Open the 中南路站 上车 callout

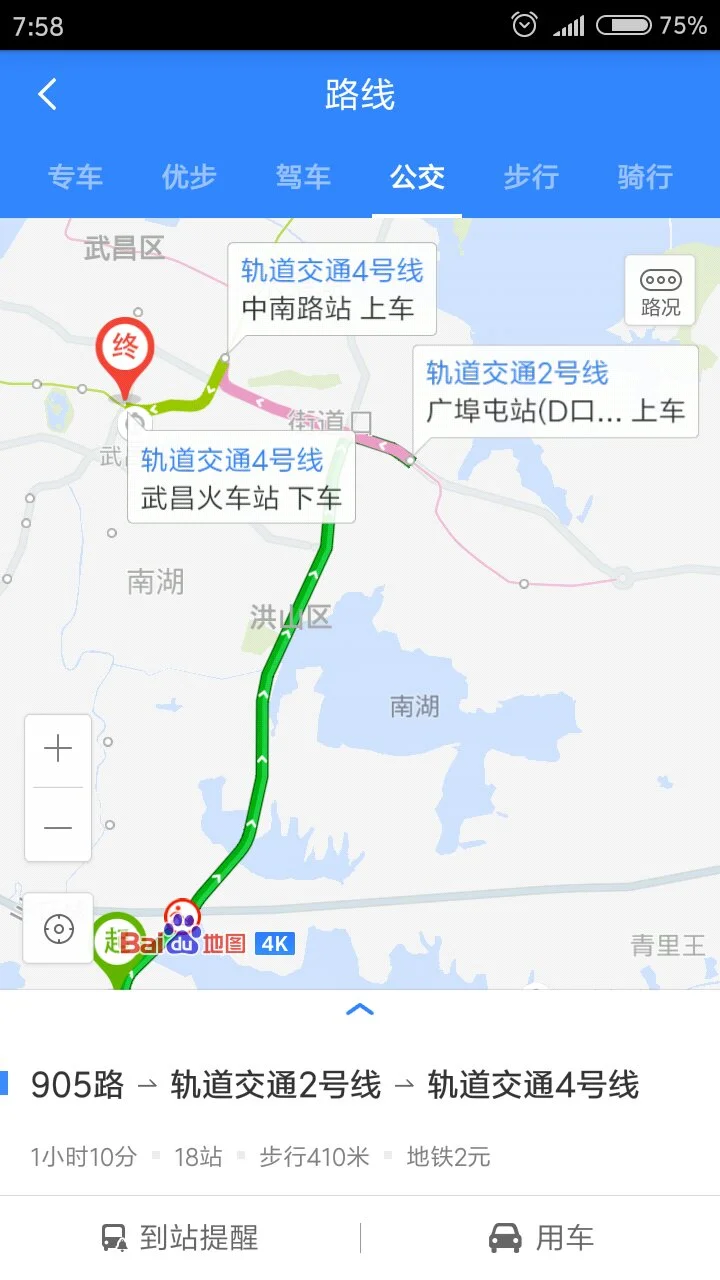click(331, 290)
